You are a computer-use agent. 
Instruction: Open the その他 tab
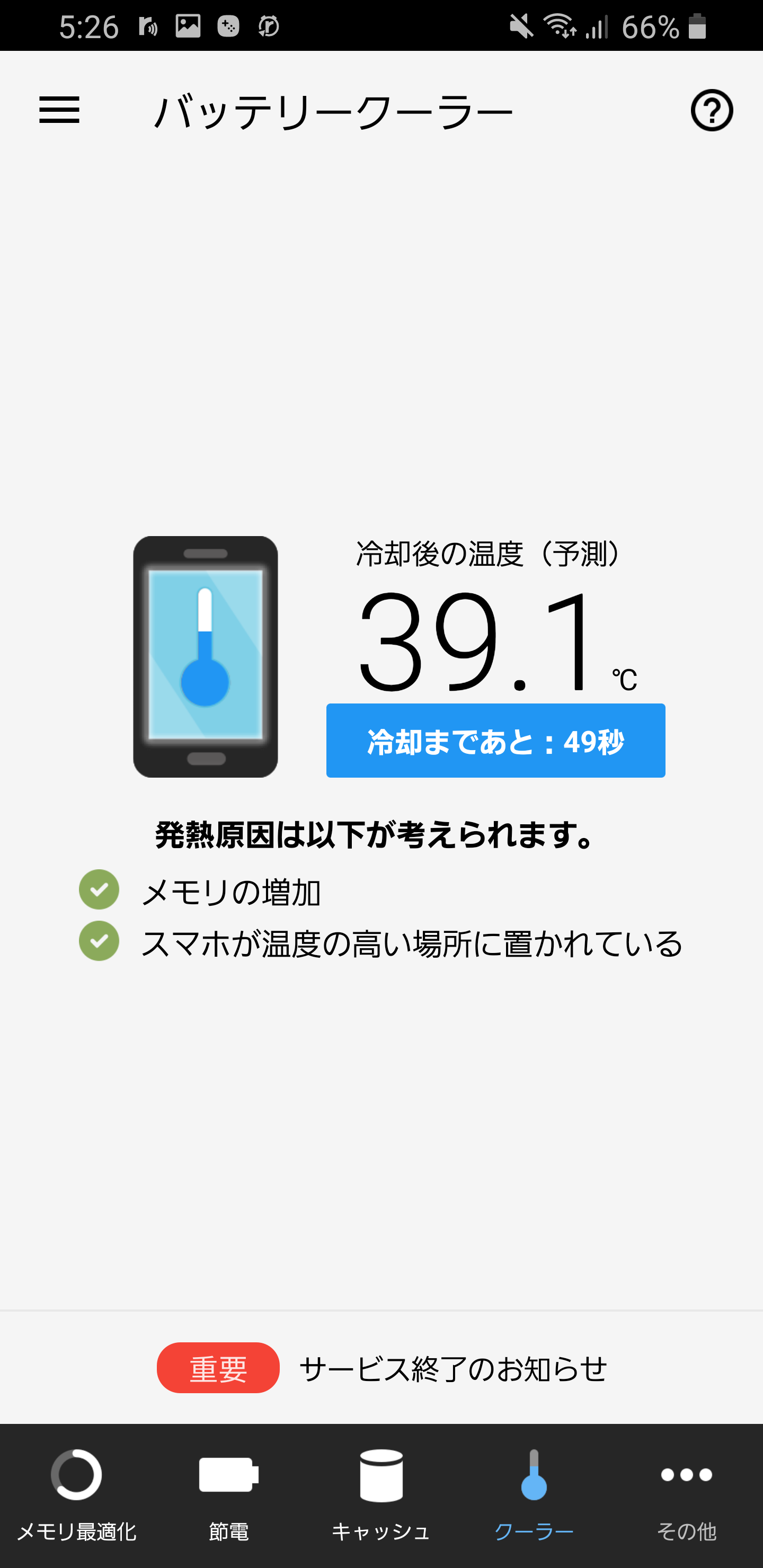click(x=686, y=1495)
